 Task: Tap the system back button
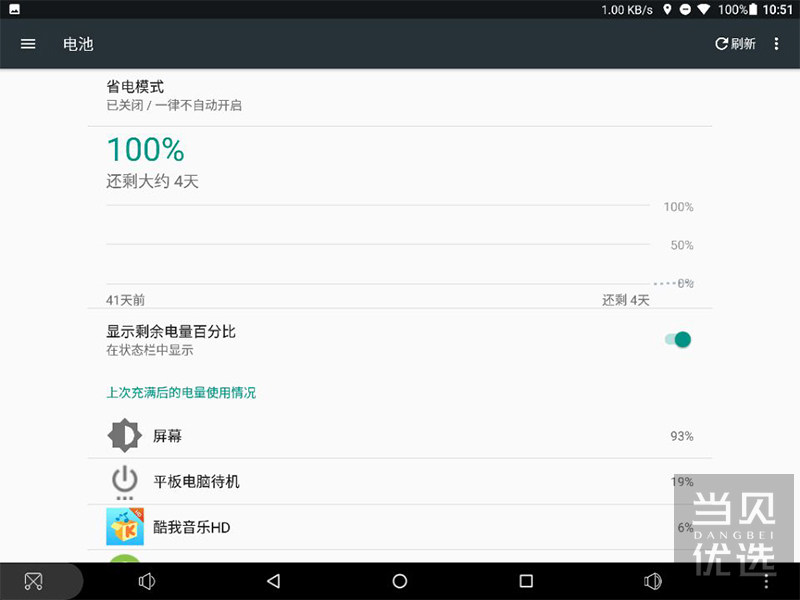click(x=273, y=581)
